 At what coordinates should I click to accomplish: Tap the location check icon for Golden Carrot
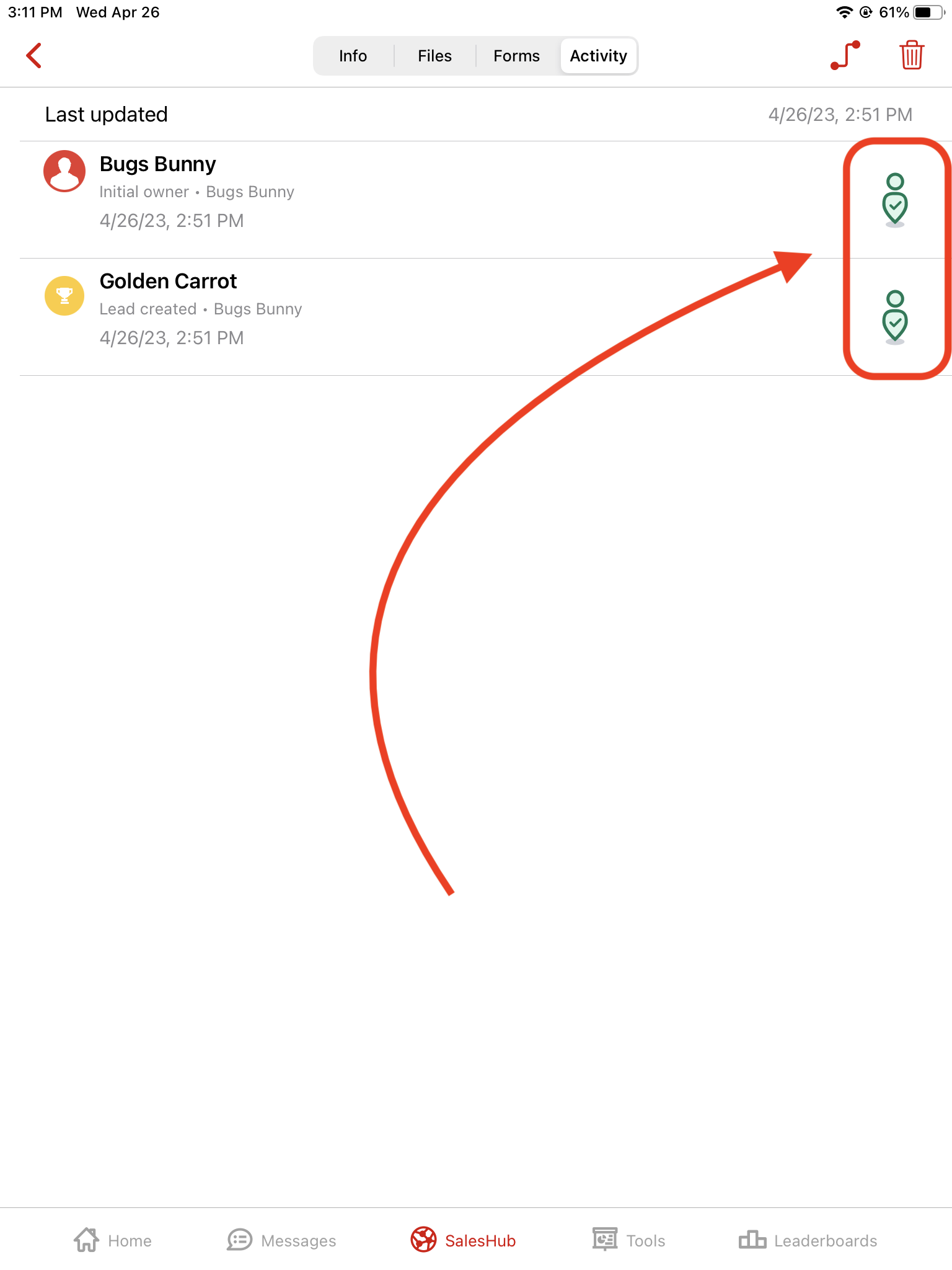pyautogui.click(x=894, y=317)
